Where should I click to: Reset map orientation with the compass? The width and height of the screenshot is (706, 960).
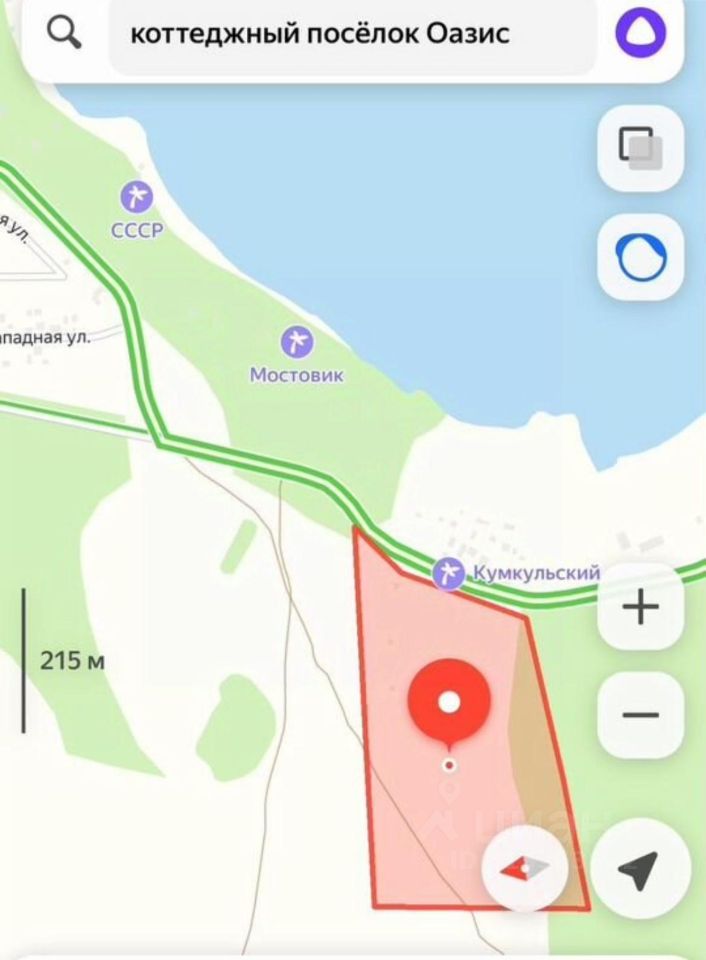tap(524, 868)
